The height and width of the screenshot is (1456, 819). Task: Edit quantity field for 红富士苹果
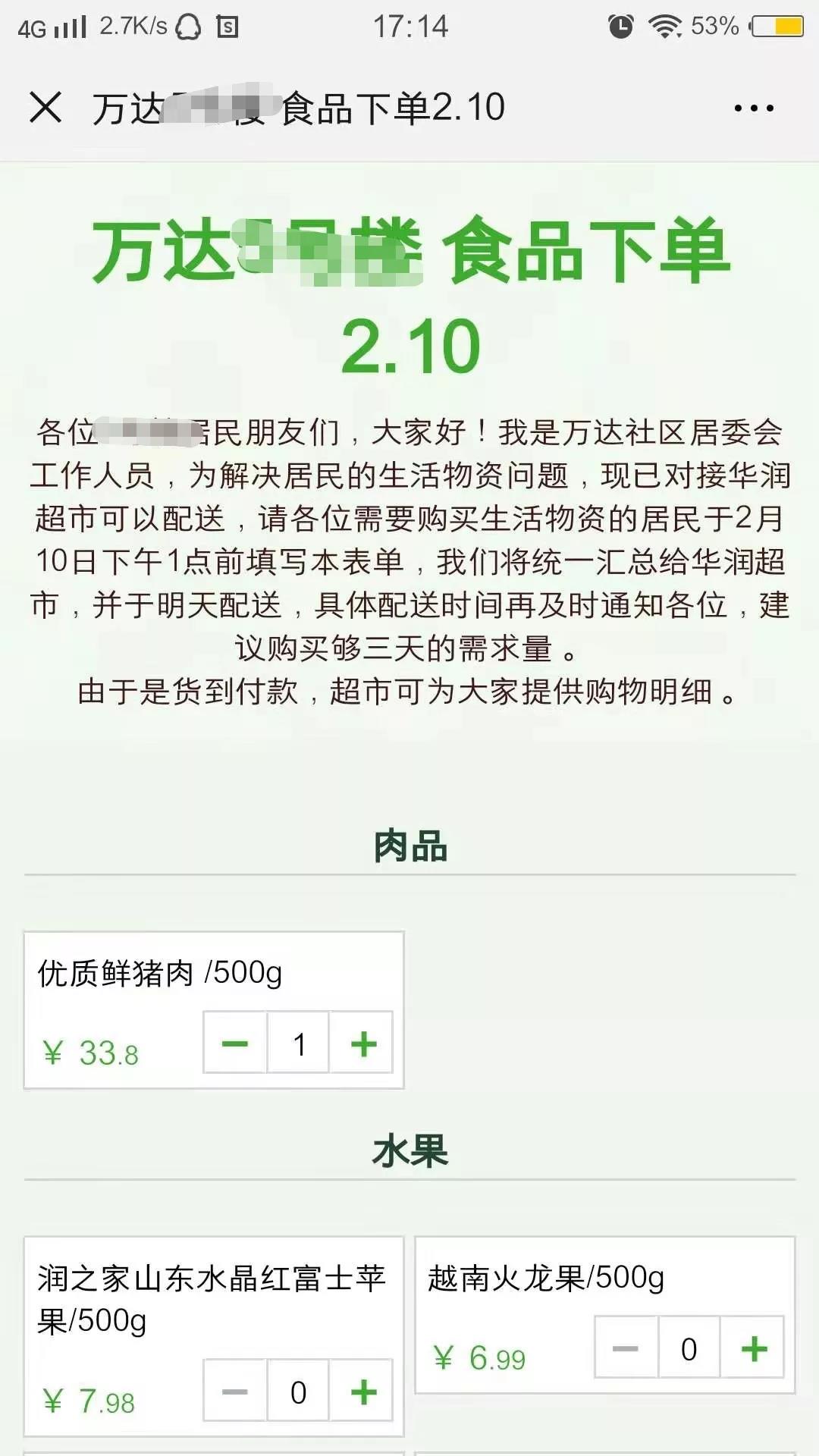(x=299, y=1392)
